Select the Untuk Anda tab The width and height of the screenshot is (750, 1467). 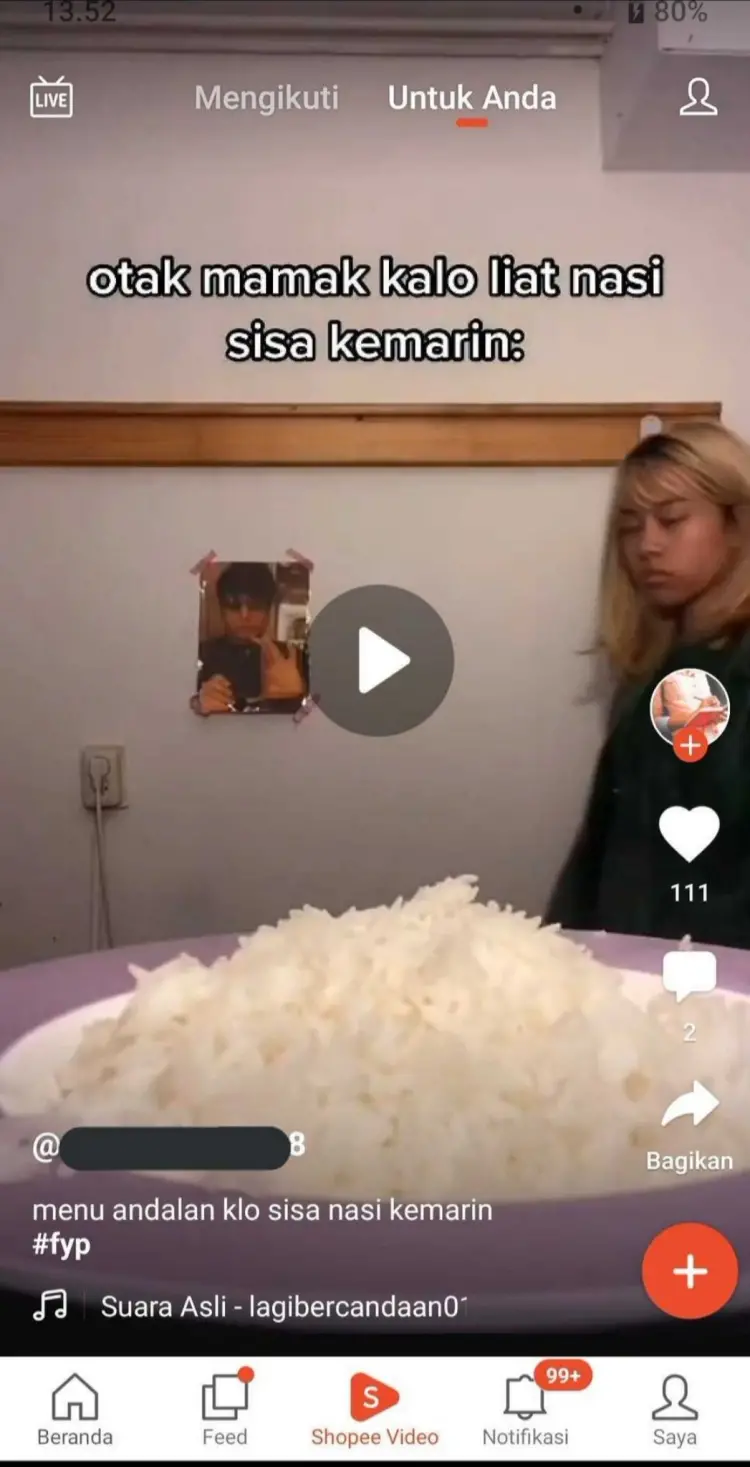tap(471, 98)
